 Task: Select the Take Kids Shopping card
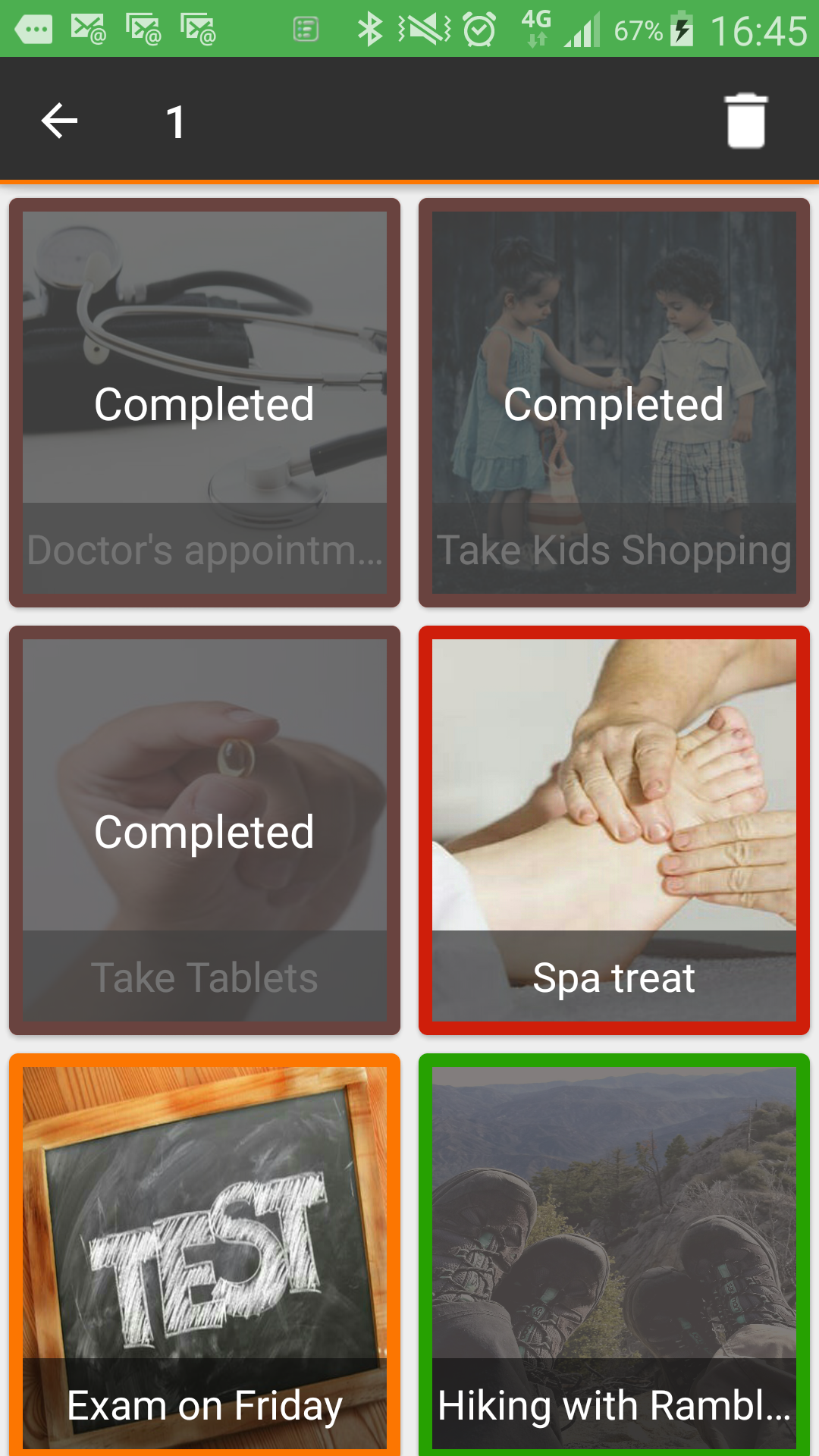pos(614,403)
